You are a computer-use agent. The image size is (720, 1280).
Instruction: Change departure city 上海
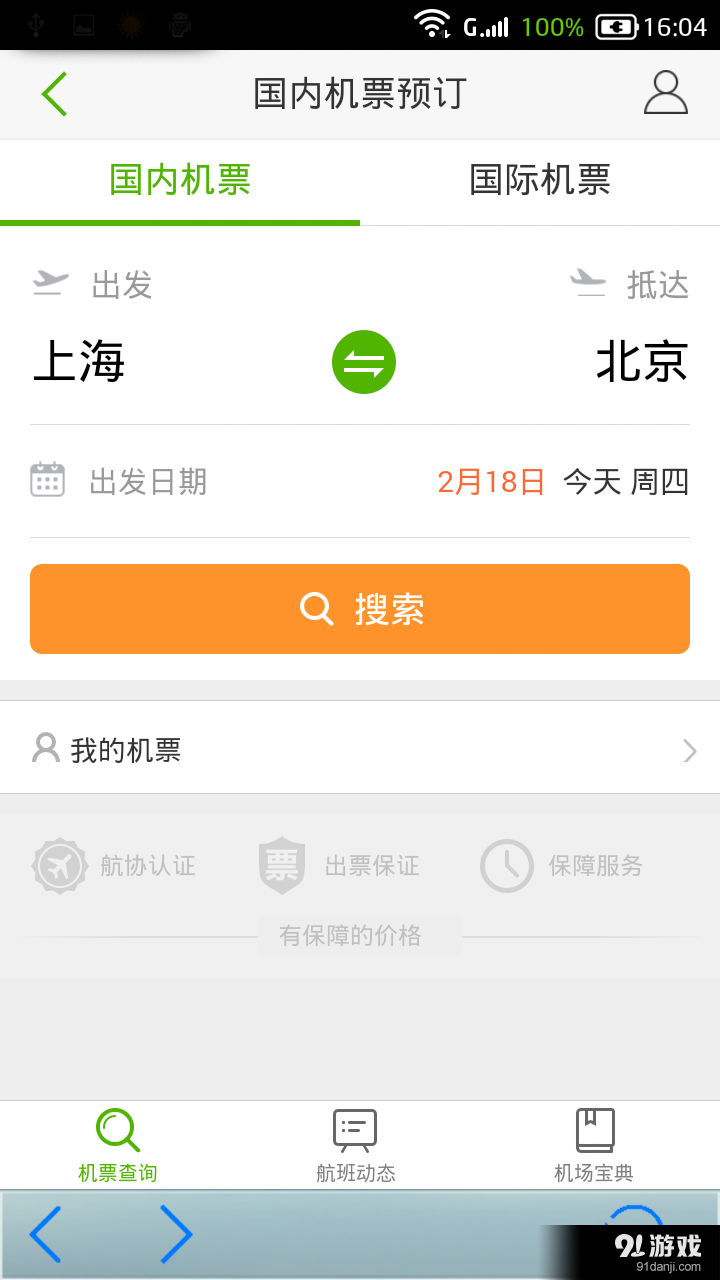pos(79,362)
